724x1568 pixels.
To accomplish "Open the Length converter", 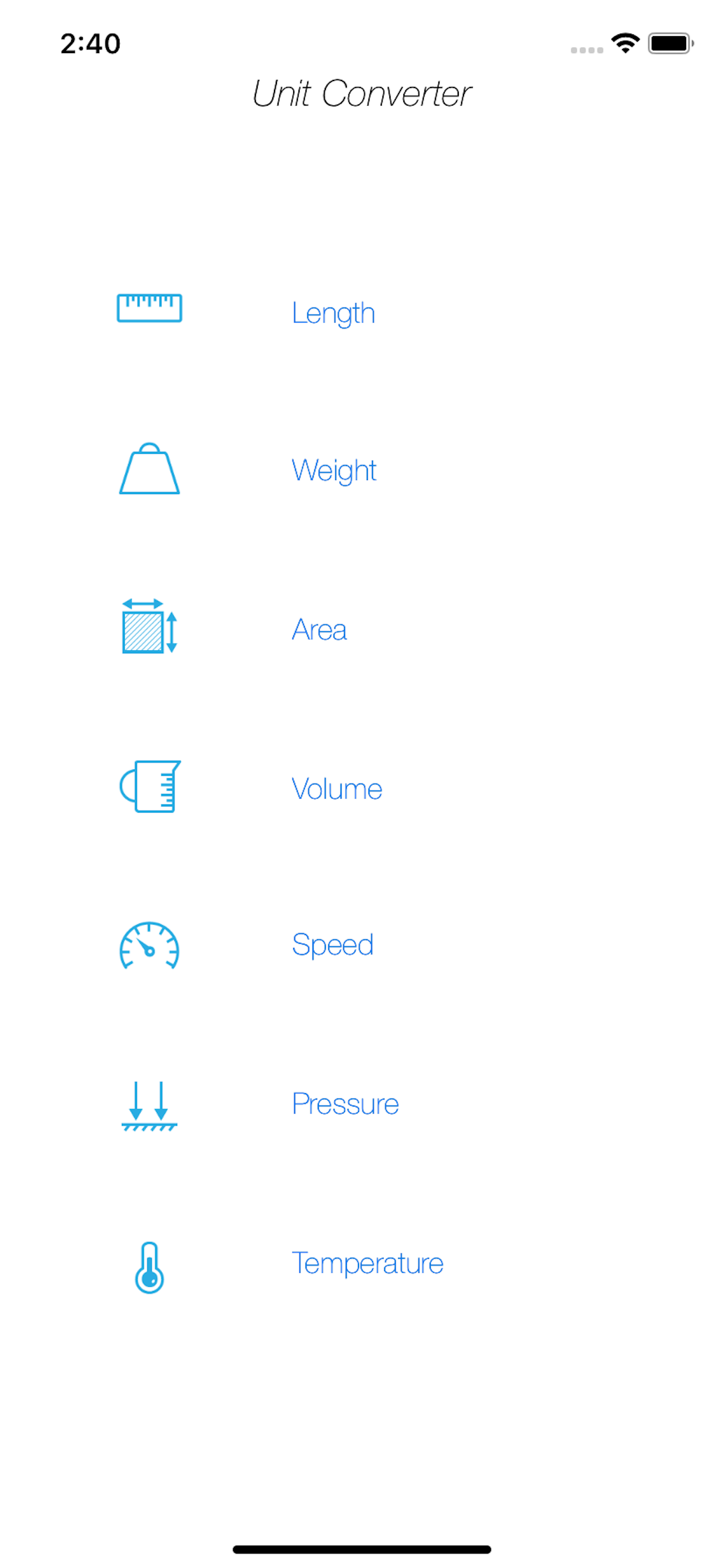I will [x=333, y=313].
